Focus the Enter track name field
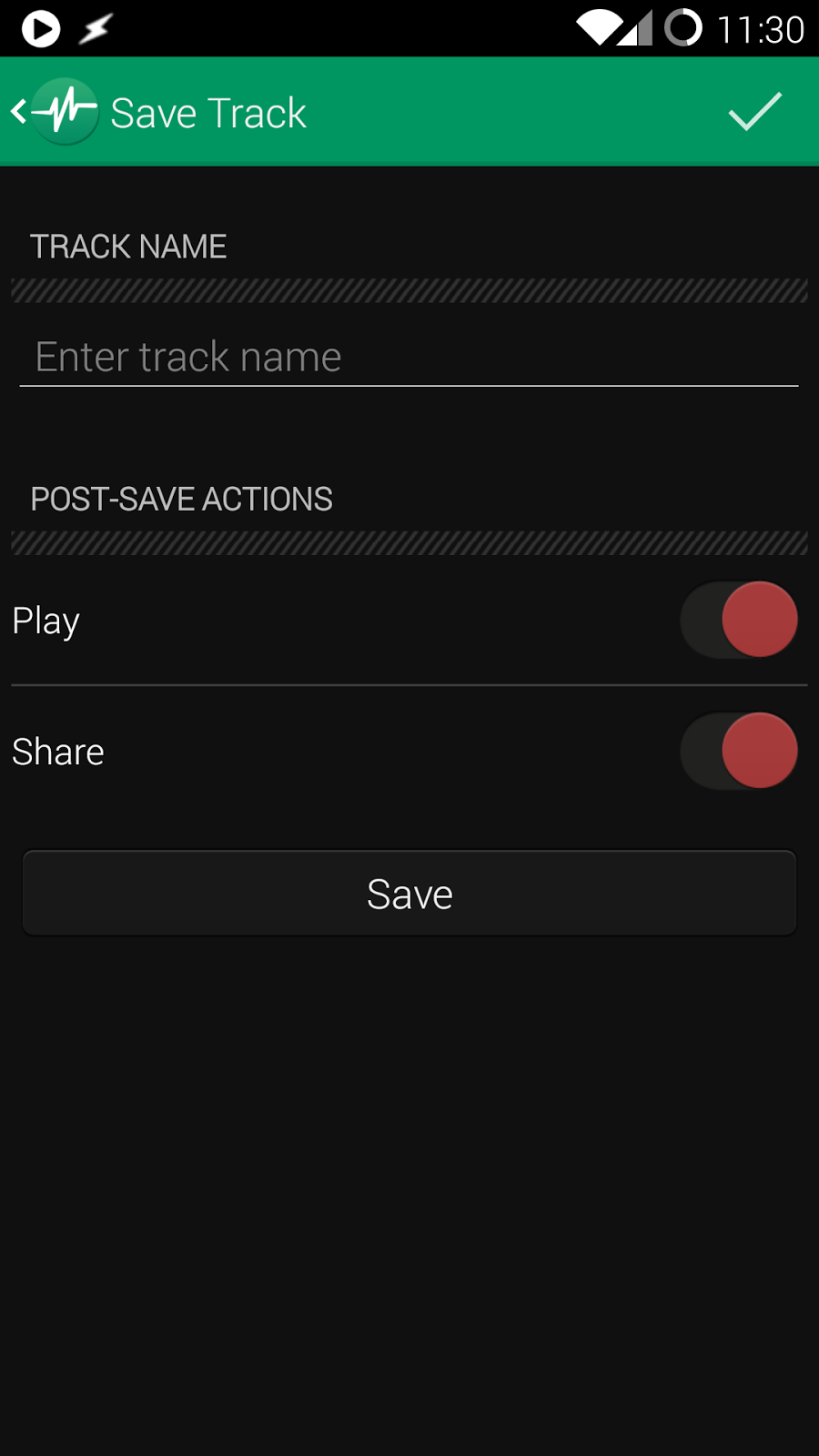This screenshot has width=819, height=1456. pos(409,357)
